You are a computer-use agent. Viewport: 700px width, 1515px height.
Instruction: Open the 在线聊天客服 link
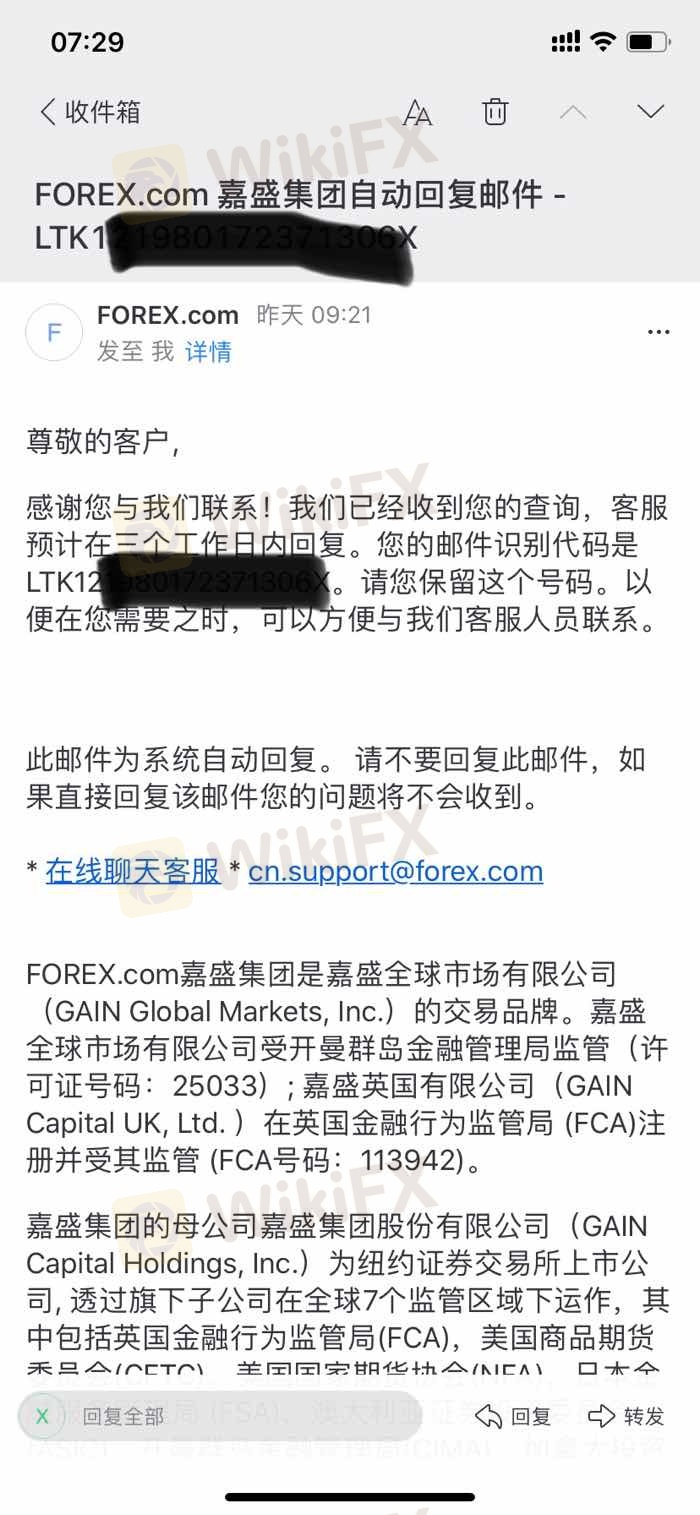(x=133, y=871)
